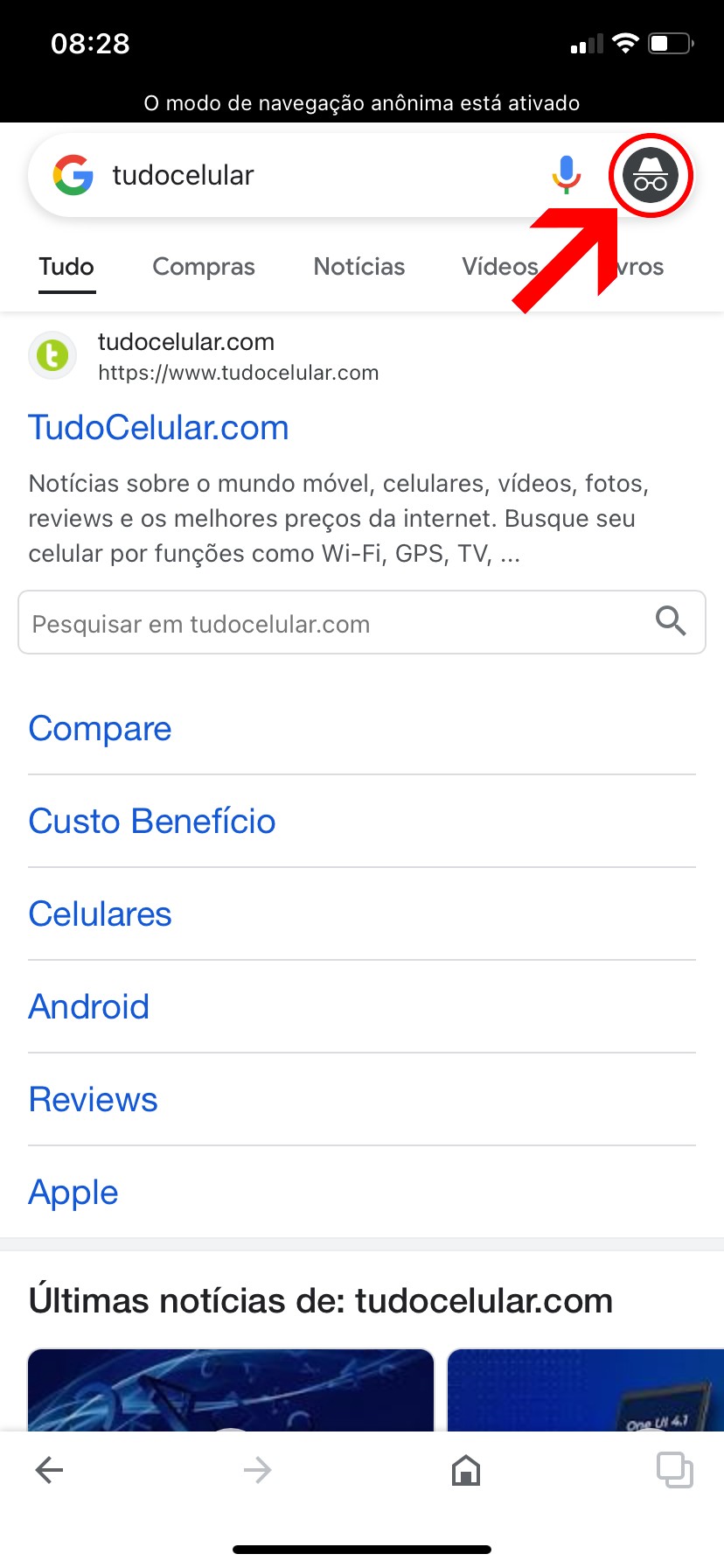
Task: Visit the Reviews sitelink
Action: point(94,1100)
